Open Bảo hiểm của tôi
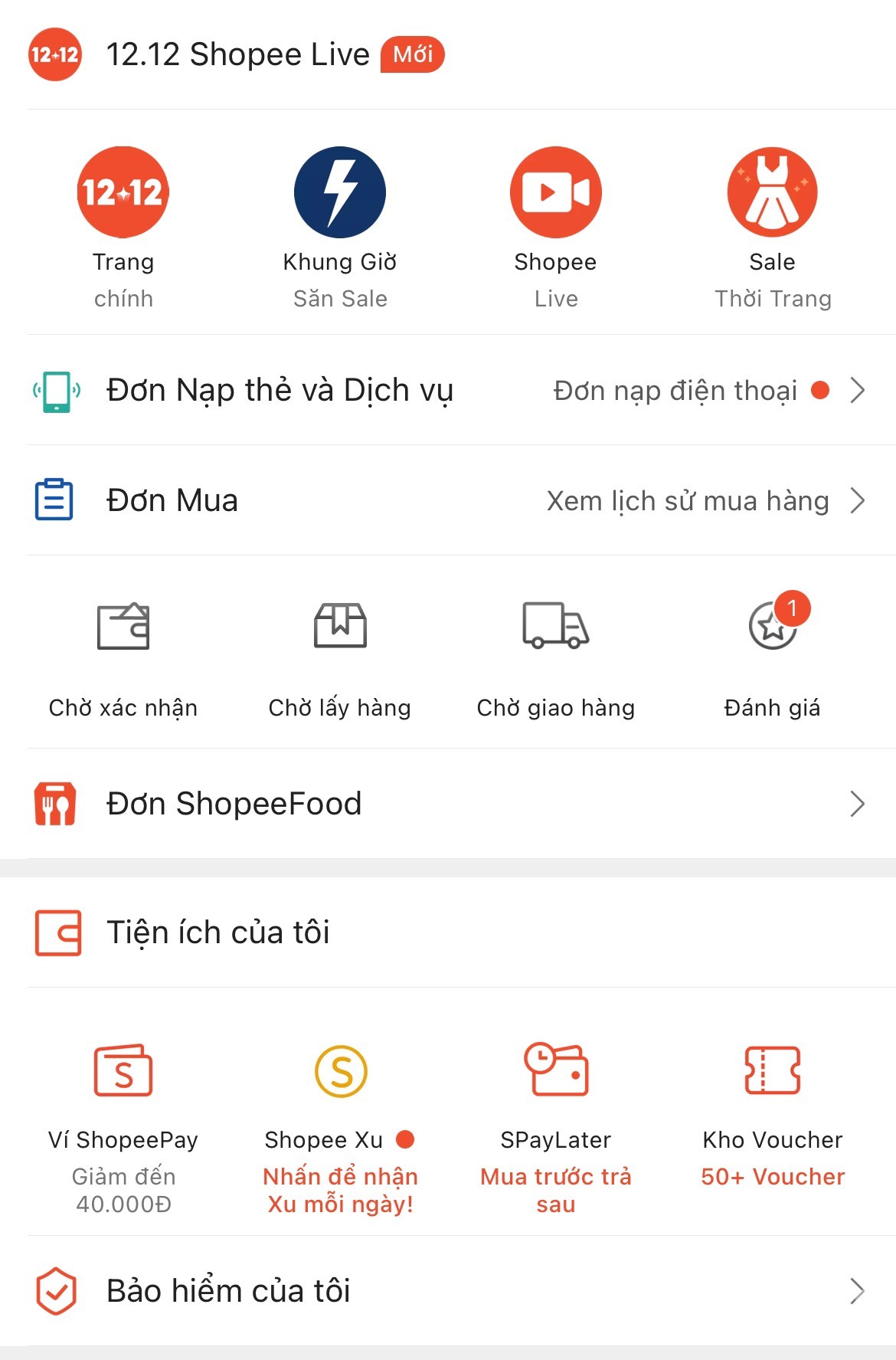The image size is (896, 1360). pos(448,1291)
